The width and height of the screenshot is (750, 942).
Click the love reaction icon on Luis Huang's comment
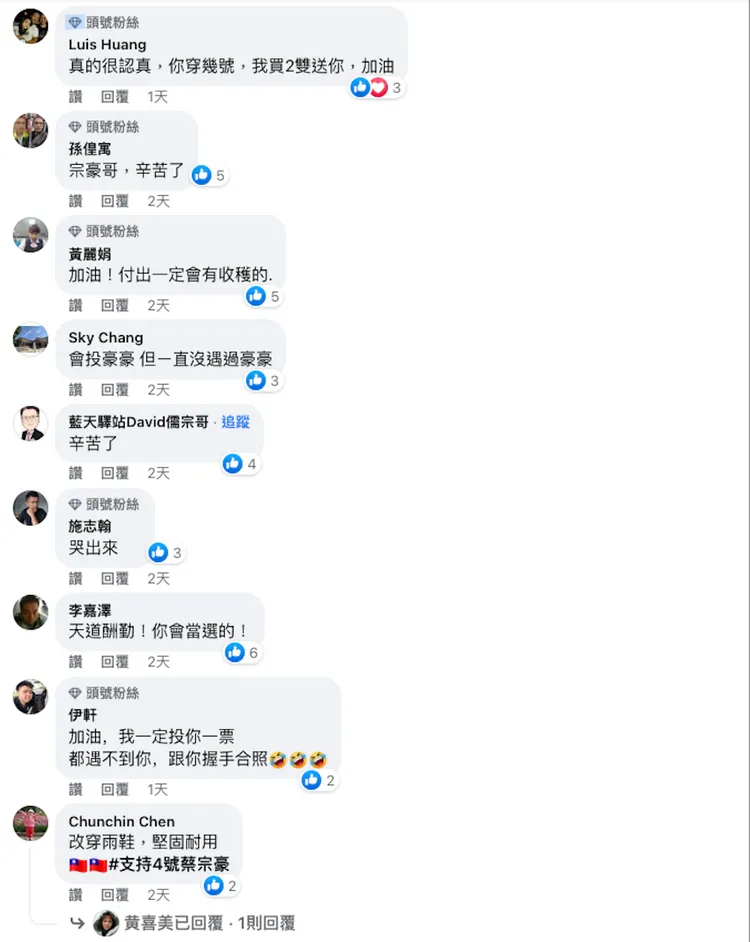[x=376, y=87]
